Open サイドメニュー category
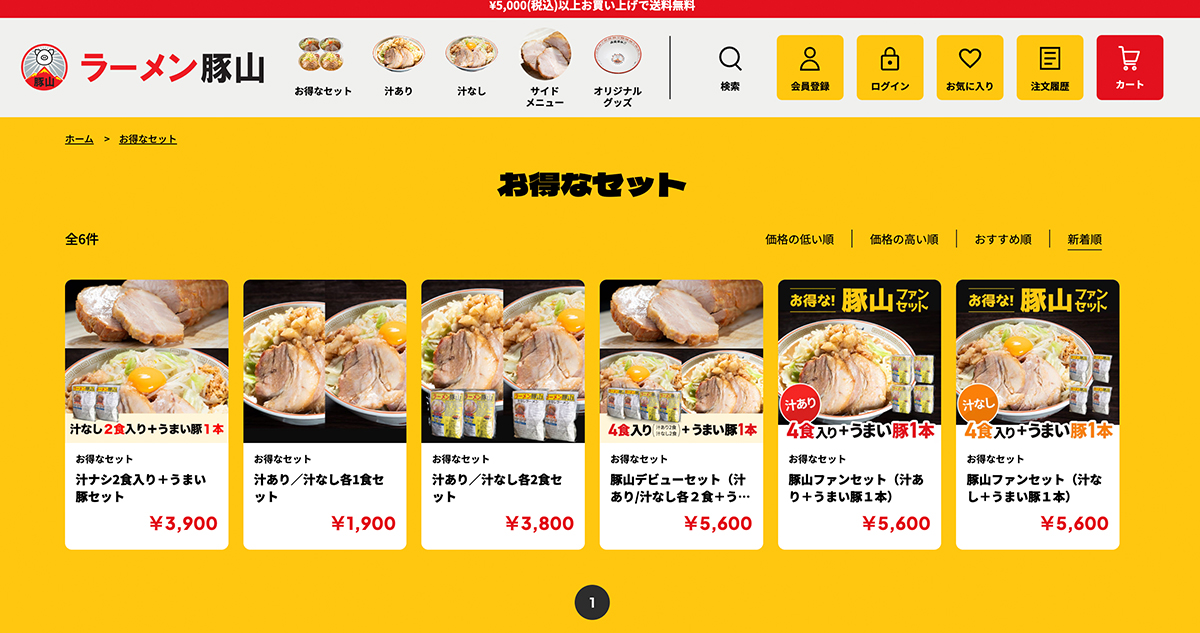Screen dimensions: 1200x633 click(x=545, y=68)
